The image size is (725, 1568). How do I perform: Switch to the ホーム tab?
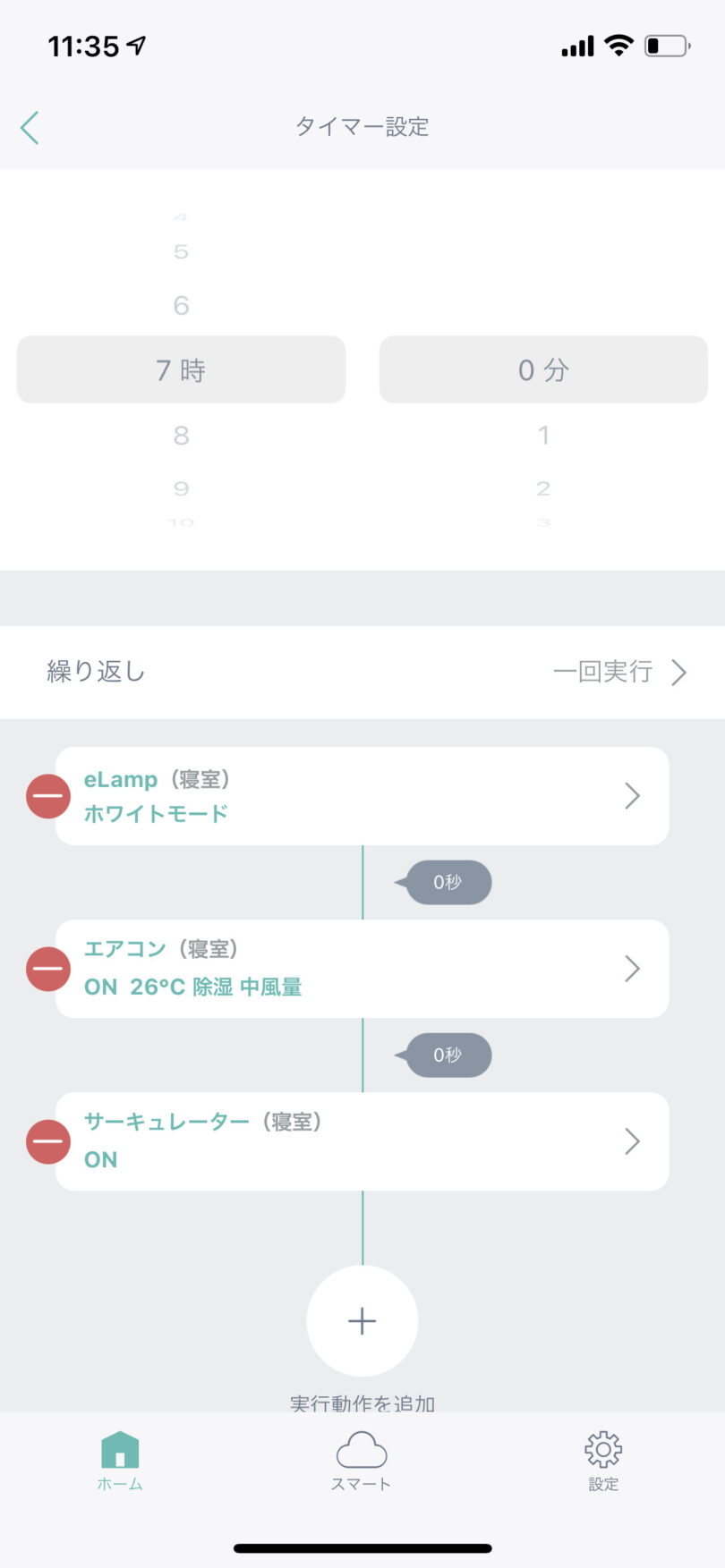pos(120,1461)
